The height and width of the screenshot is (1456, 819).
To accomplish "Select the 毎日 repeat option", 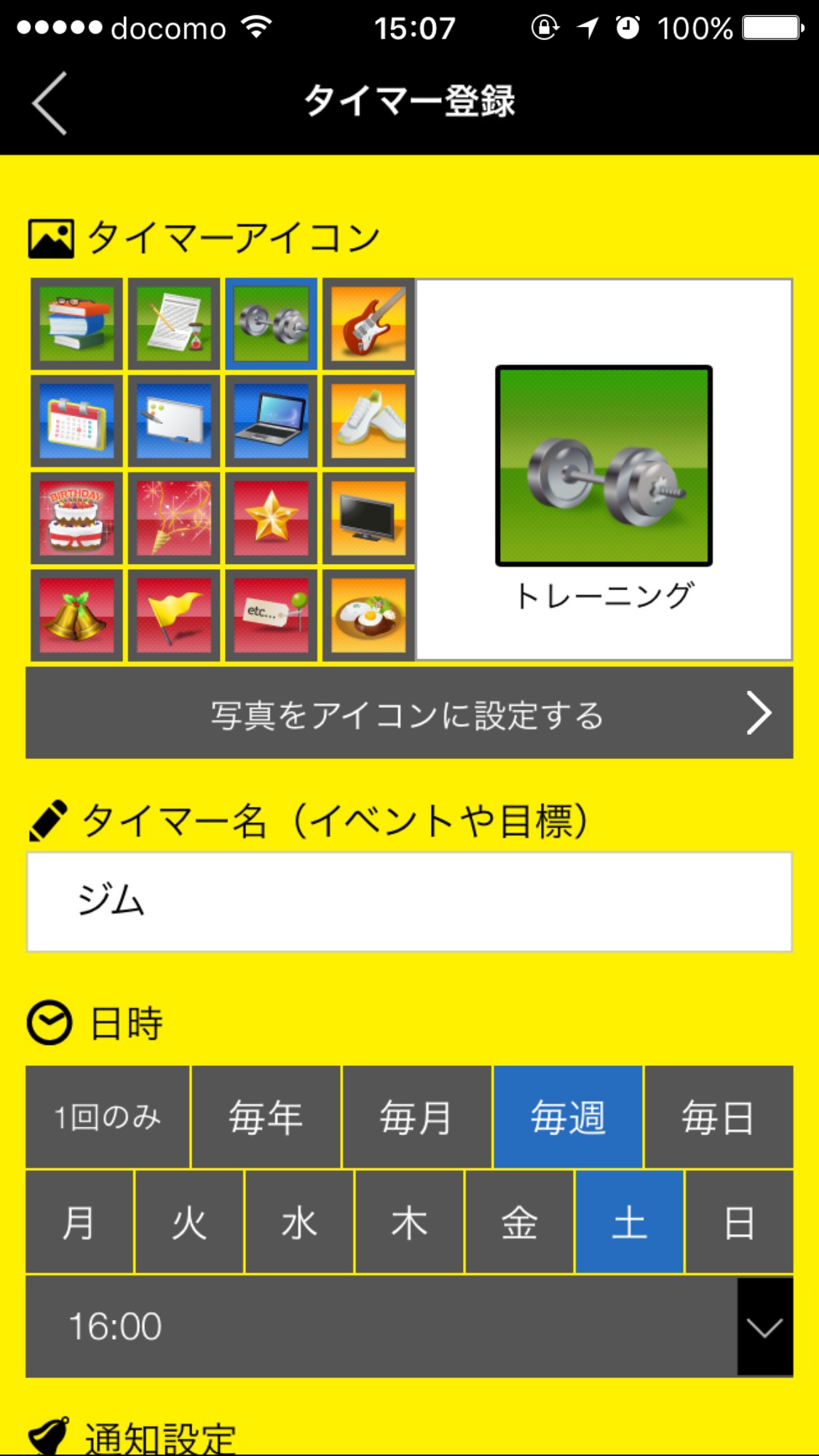I will pyautogui.click(x=719, y=1117).
